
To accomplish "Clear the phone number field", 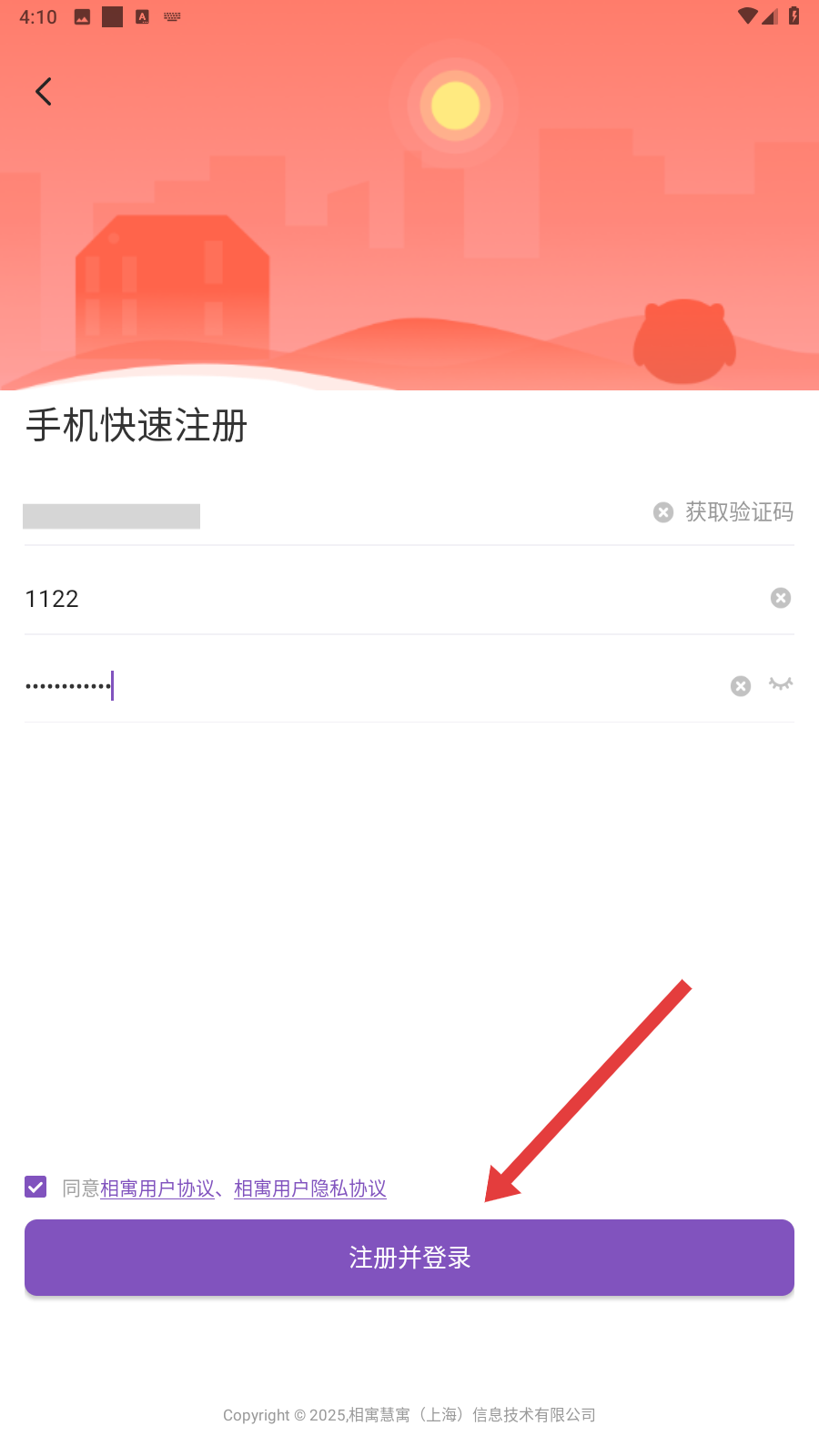I will pyautogui.click(x=663, y=512).
